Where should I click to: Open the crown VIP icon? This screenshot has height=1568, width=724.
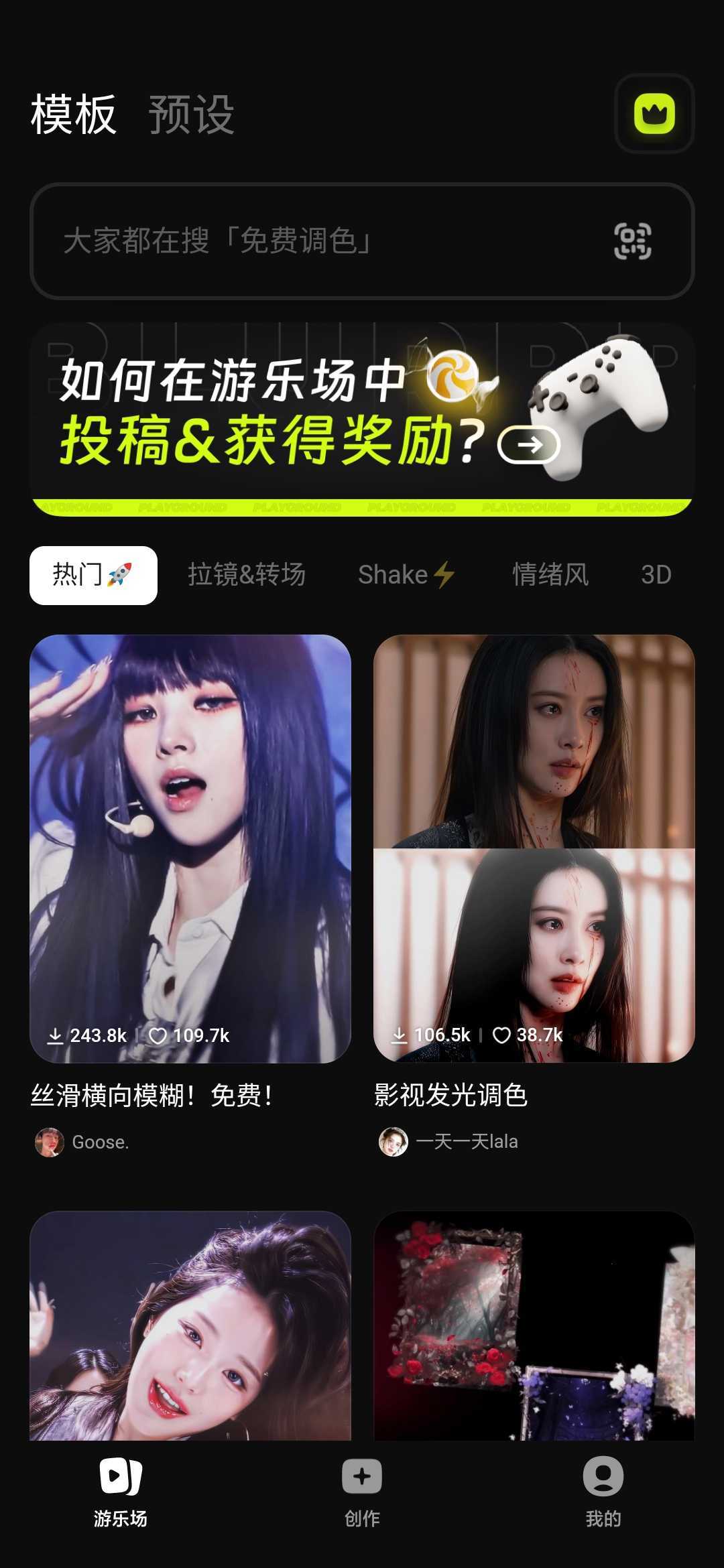tap(654, 114)
